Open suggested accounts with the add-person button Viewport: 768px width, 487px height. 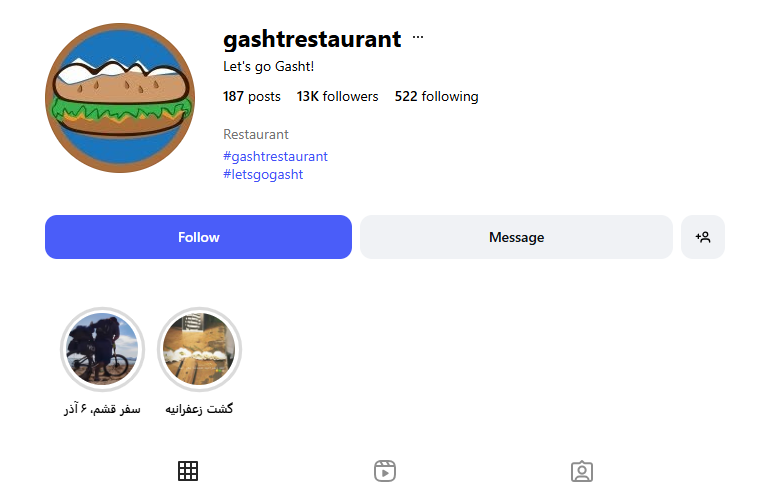(x=703, y=237)
